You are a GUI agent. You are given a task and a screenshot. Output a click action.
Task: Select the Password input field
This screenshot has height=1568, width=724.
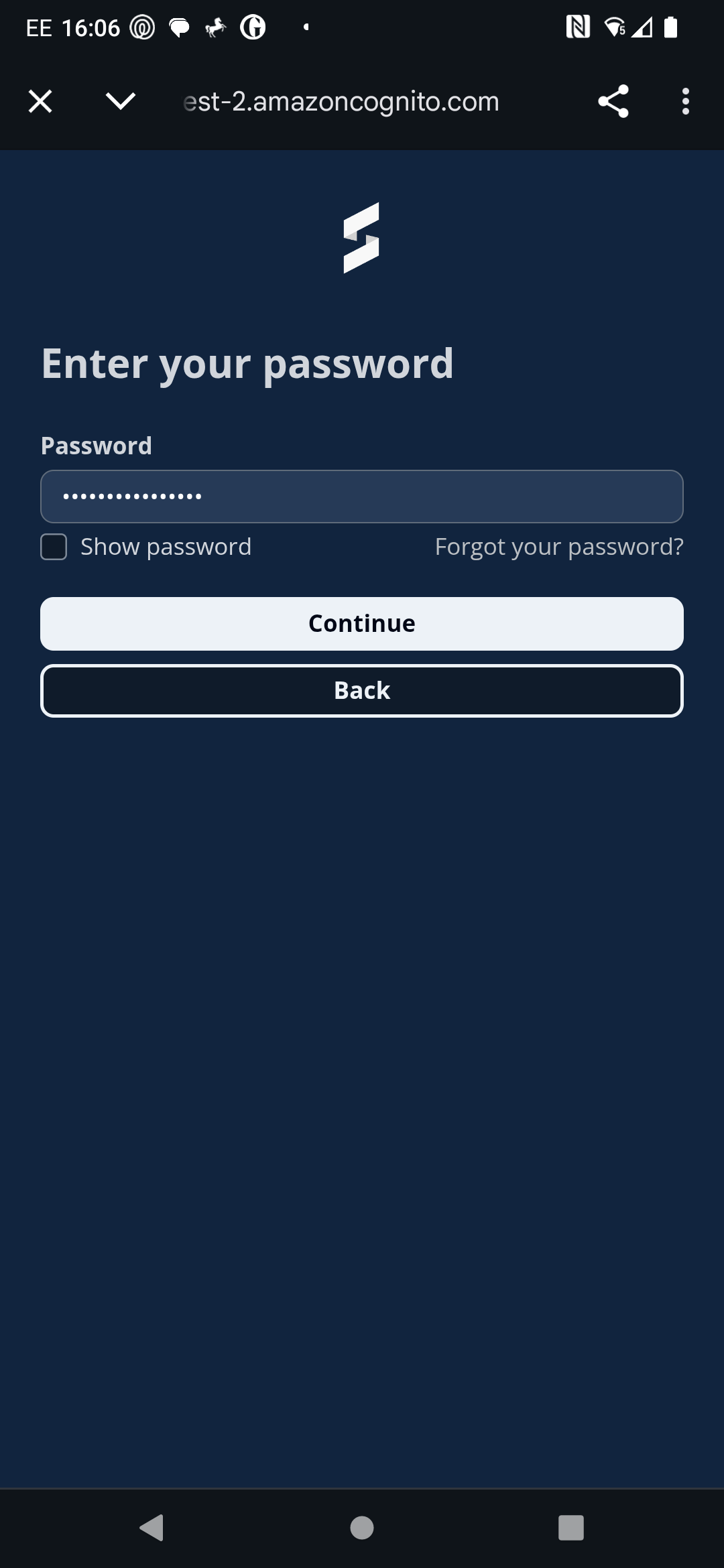361,497
